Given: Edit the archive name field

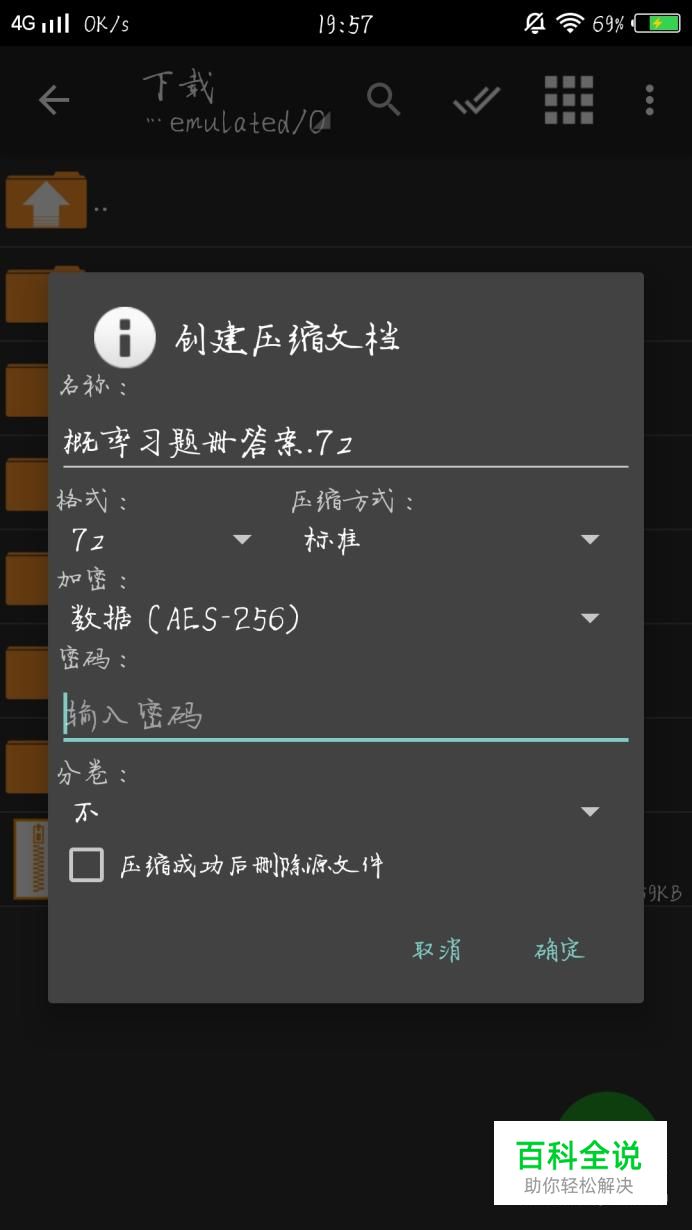Looking at the screenshot, I should [345, 441].
